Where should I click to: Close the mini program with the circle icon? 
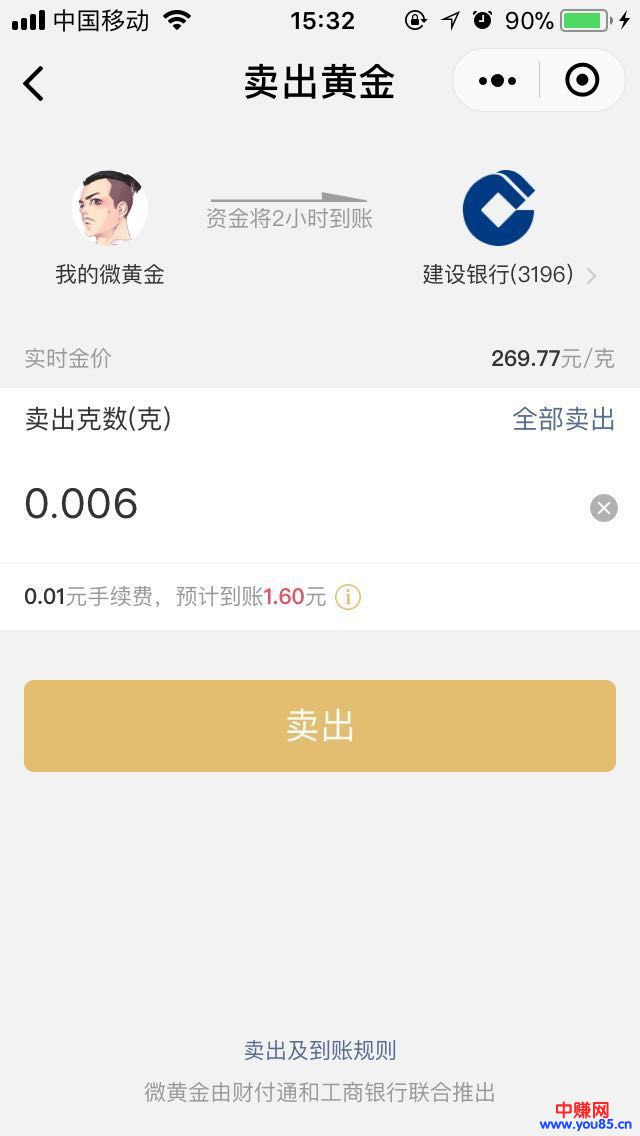click(582, 81)
